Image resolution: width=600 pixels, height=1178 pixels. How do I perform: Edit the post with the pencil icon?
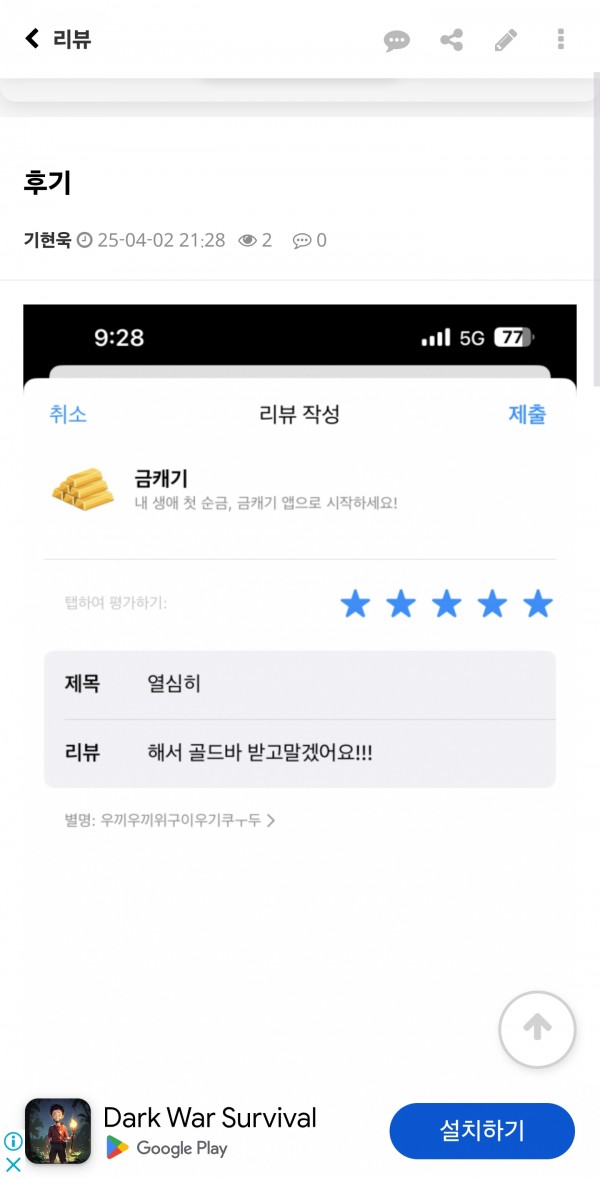coord(505,40)
